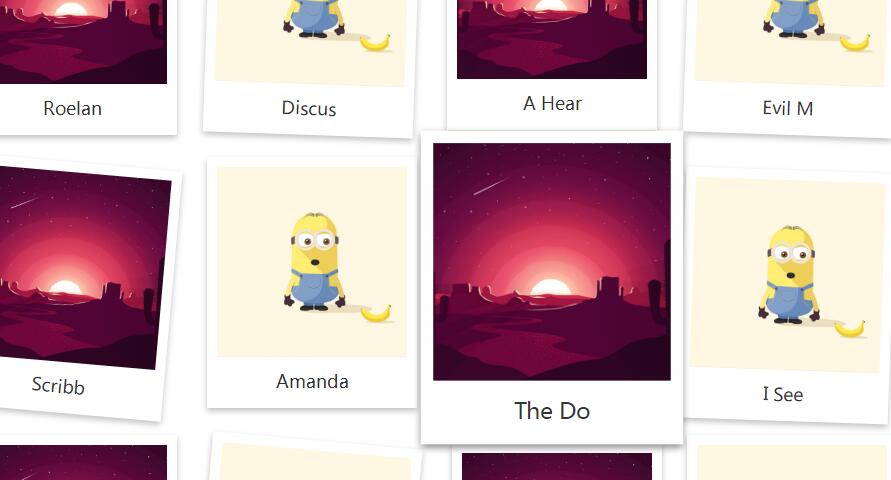The height and width of the screenshot is (480, 891).
Task: Select the enlarged The Do card
Action: point(552,285)
